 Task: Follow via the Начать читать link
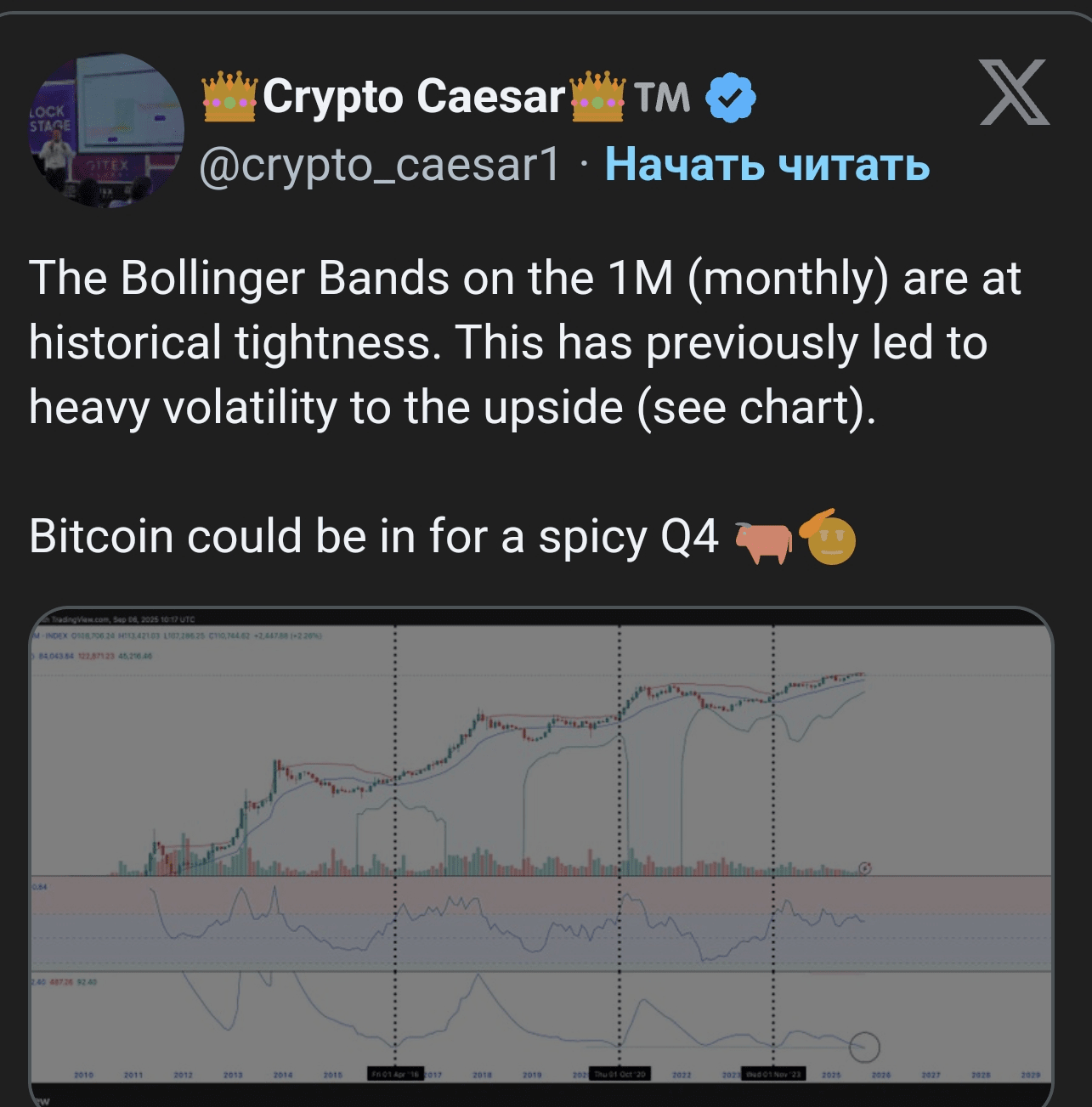(x=767, y=164)
